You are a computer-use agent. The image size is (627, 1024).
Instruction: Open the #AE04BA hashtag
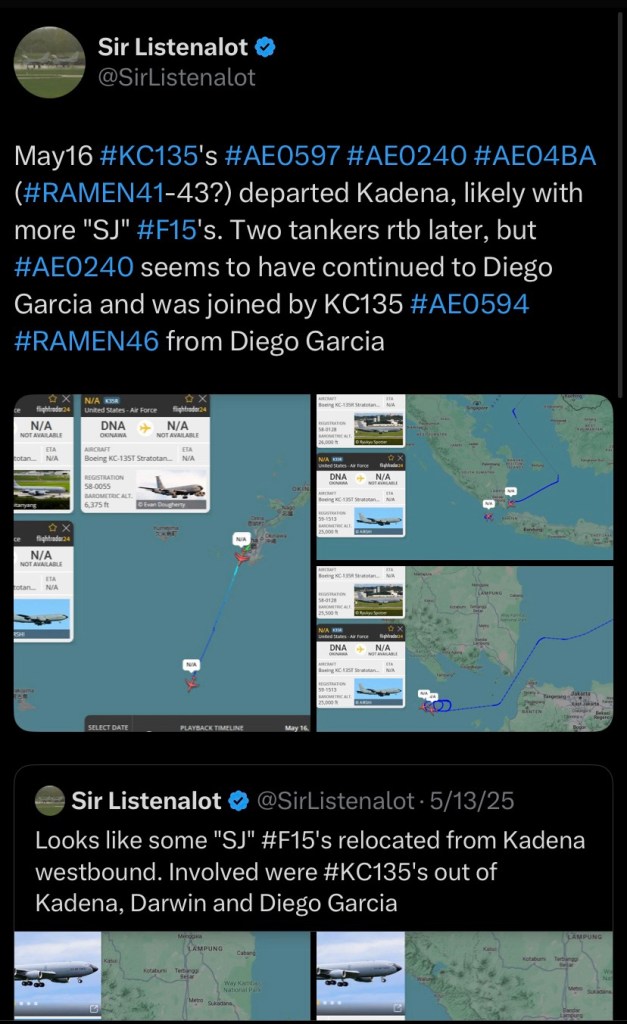[x=535, y=156]
